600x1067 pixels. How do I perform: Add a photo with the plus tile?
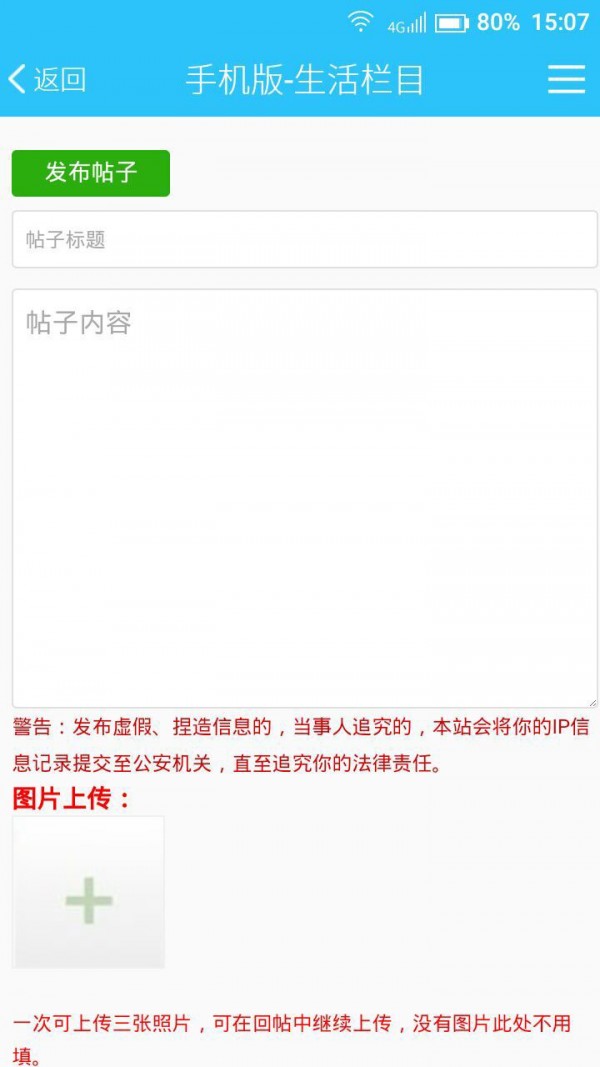tap(89, 892)
